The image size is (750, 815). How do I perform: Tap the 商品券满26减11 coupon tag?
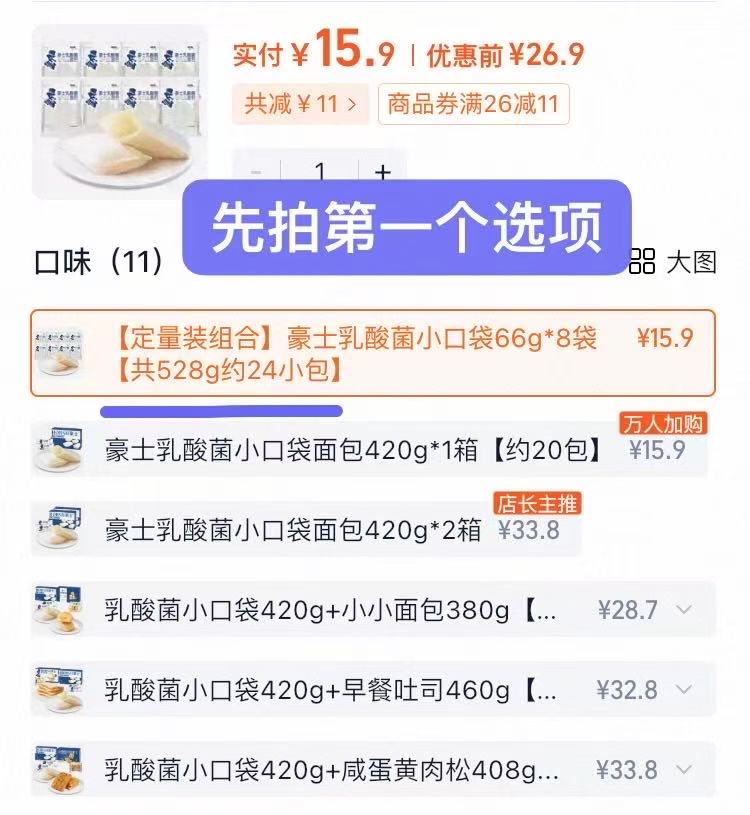[473, 104]
